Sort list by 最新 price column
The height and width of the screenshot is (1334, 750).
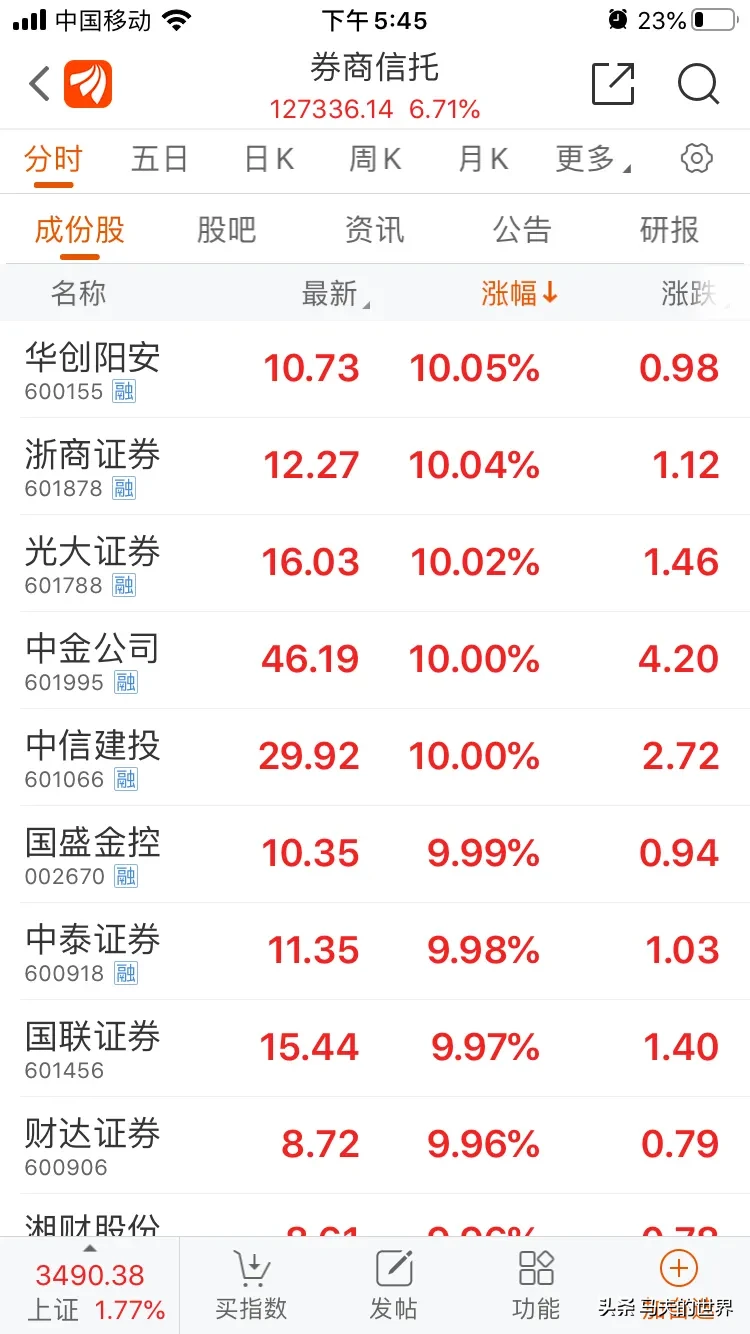click(x=335, y=293)
